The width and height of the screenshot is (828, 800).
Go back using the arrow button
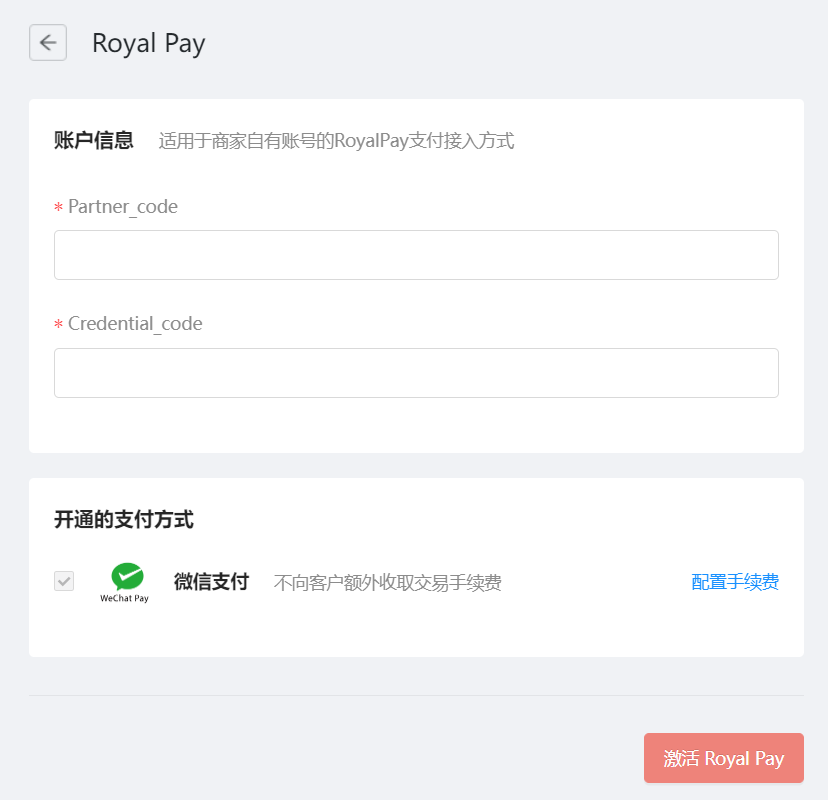[48, 43]
